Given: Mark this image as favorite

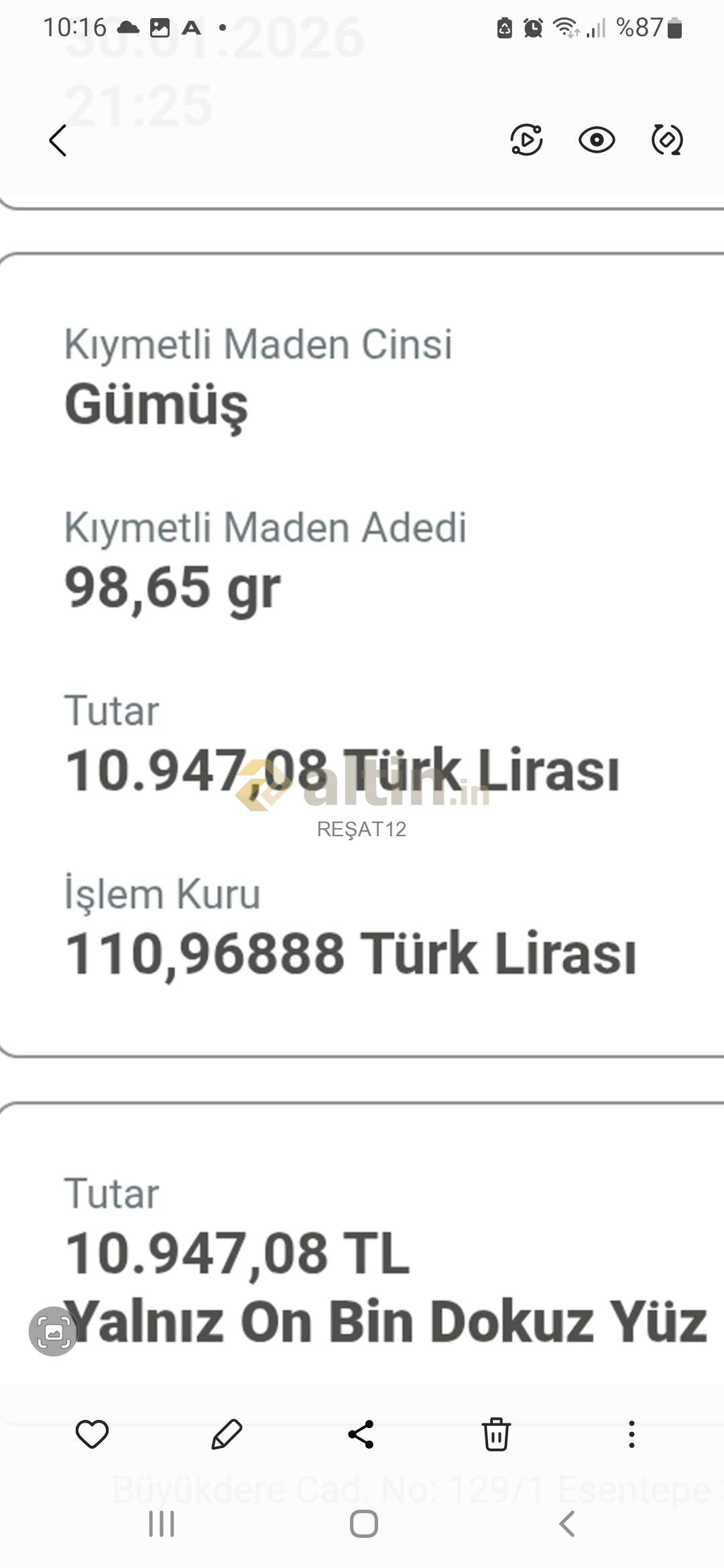Looking at the screenshot, I should pyautogui.click(x=92, y=1435).
